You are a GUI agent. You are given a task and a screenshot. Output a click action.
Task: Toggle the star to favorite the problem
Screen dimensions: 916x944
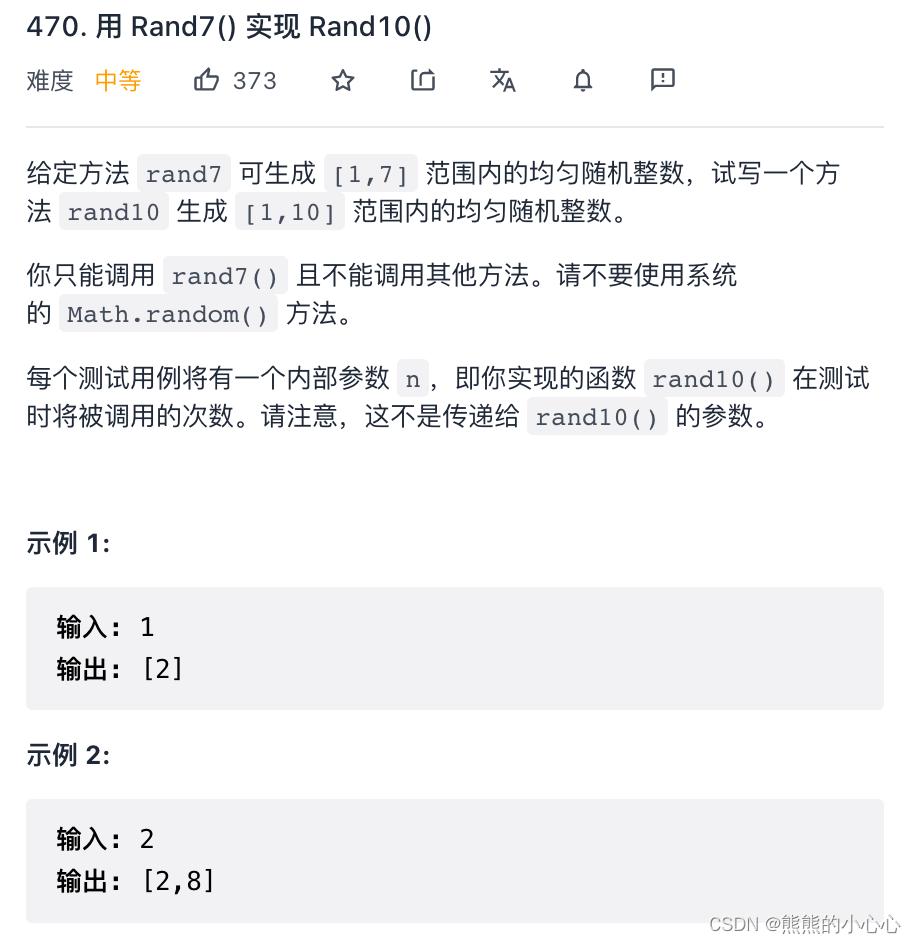342,80
